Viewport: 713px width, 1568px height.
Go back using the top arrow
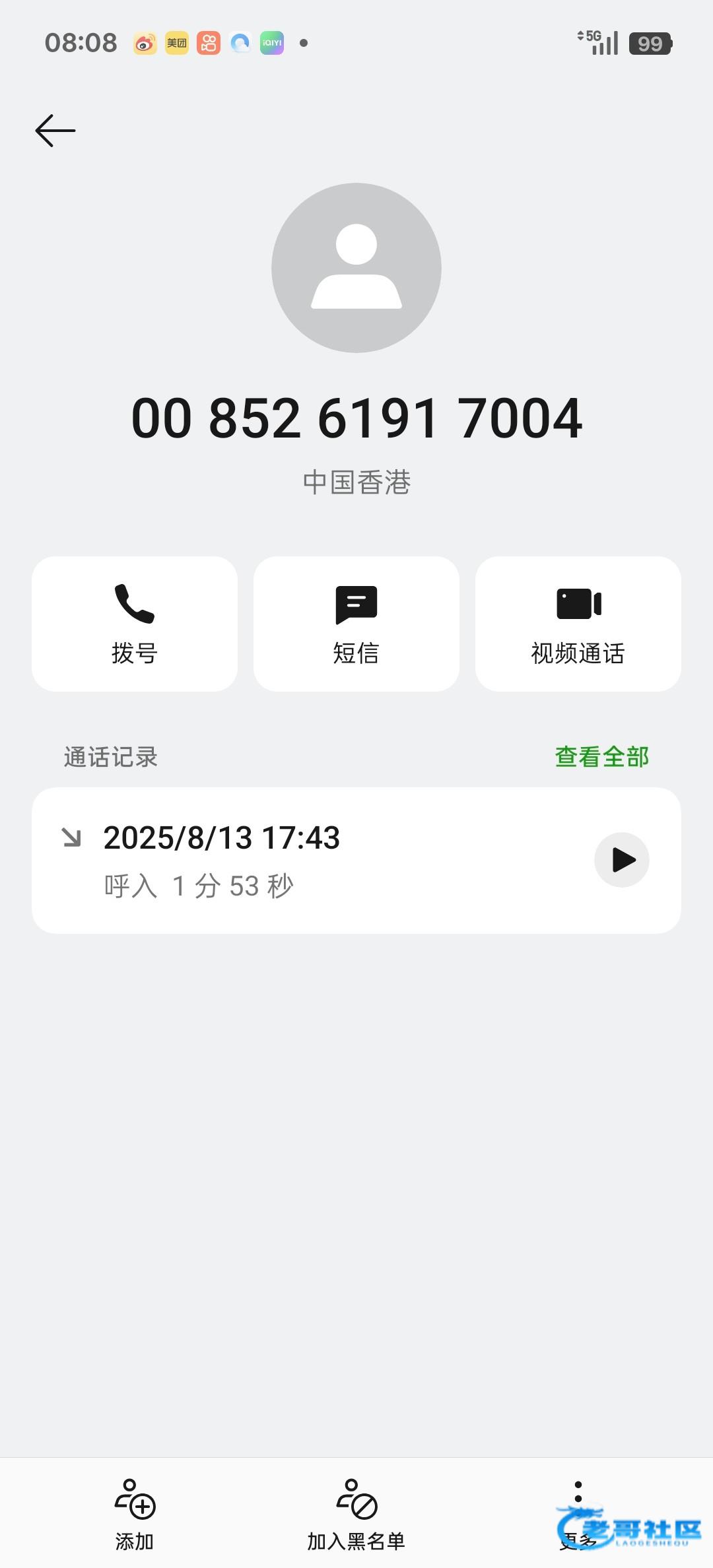55,131
